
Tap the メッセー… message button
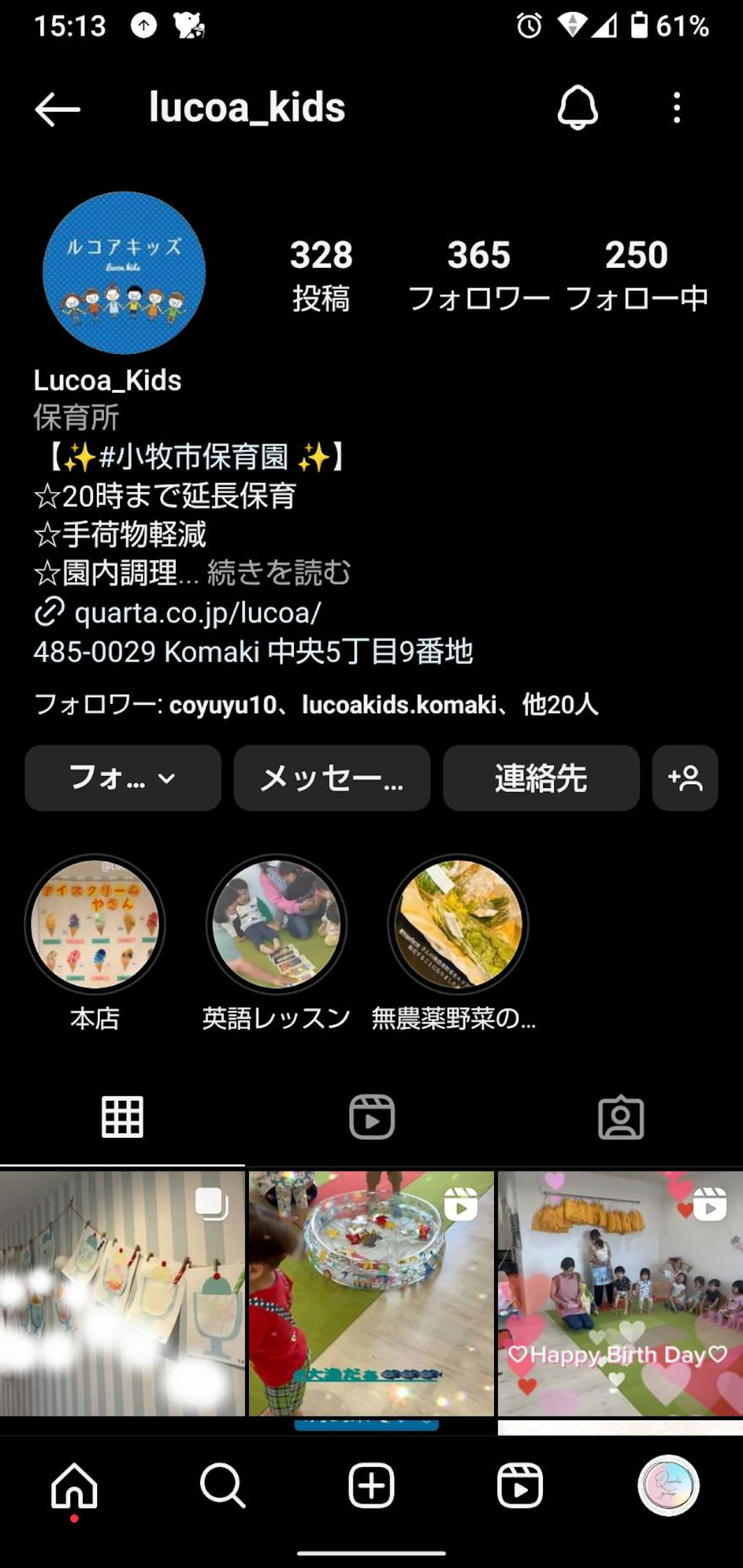332,778
